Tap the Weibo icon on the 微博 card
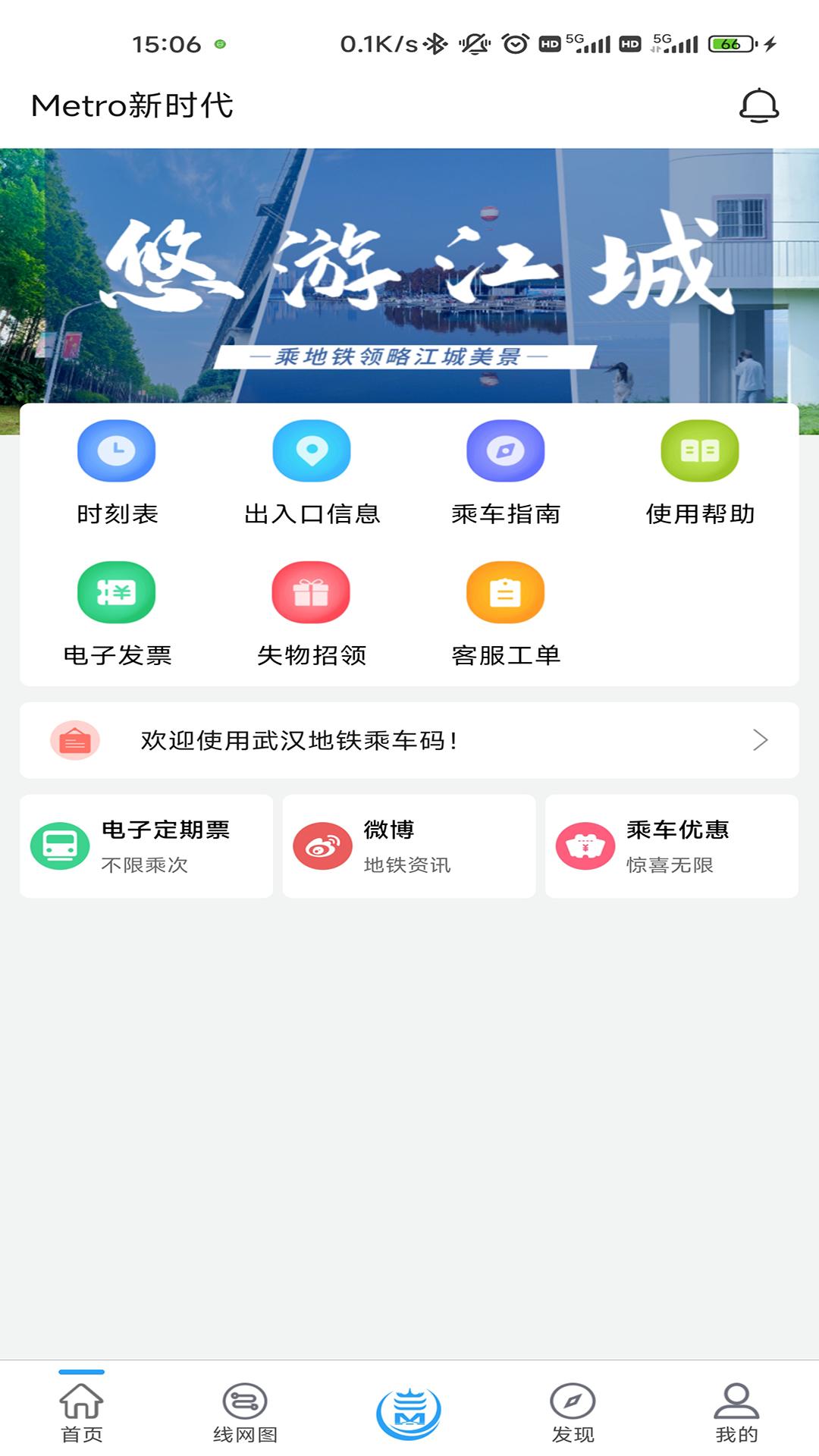 point(323,844)
